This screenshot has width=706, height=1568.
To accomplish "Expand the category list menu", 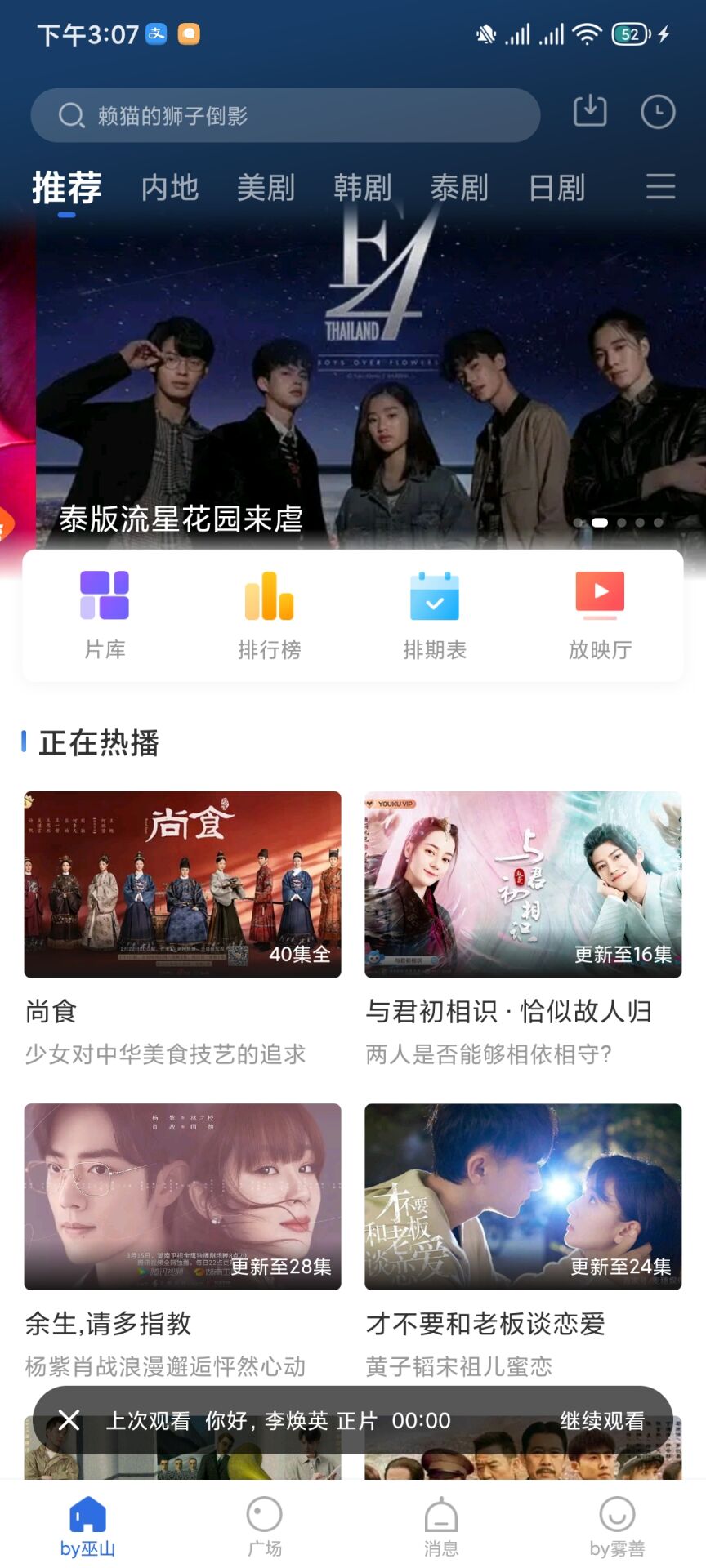I will tap(660, 187).
